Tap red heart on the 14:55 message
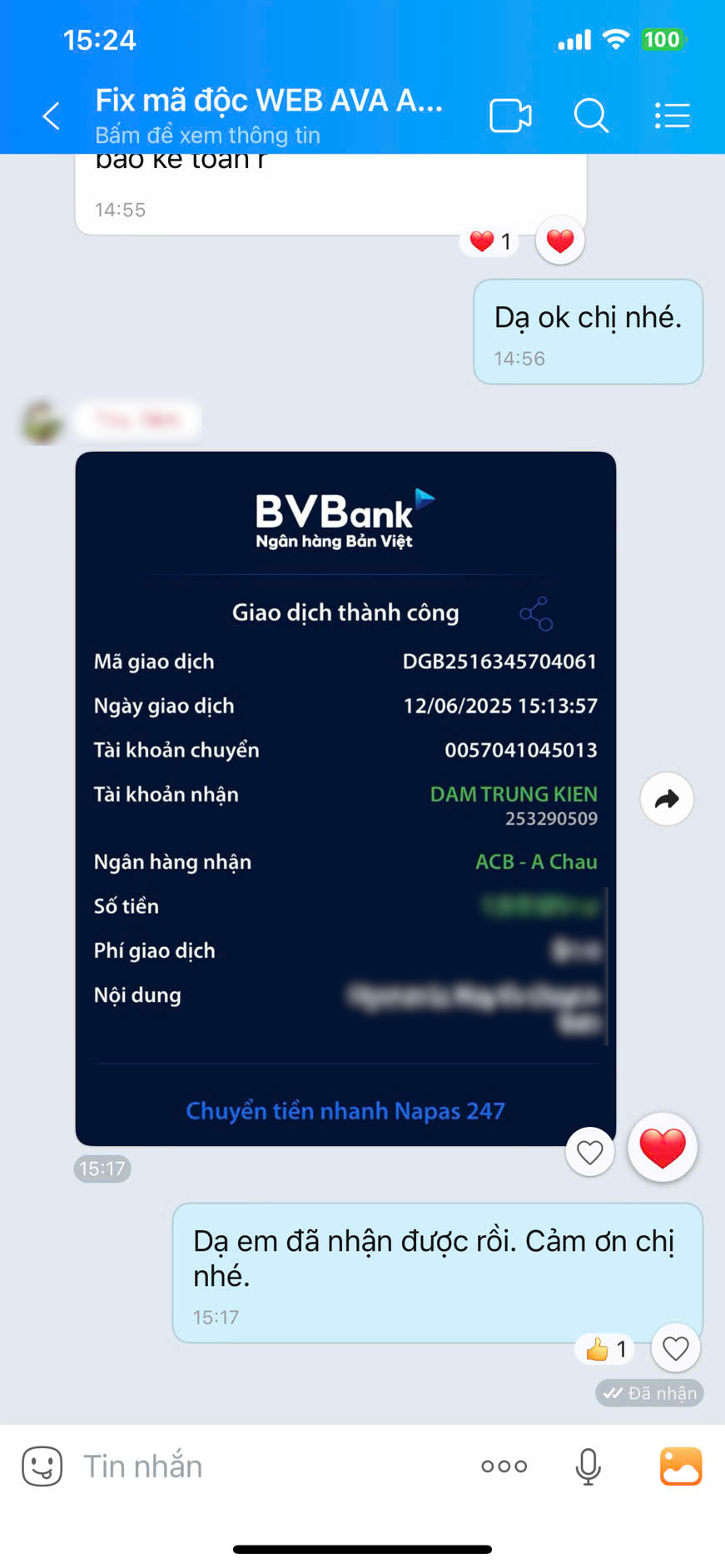Viewport: 725px width, 1568px height. point(560,241)
